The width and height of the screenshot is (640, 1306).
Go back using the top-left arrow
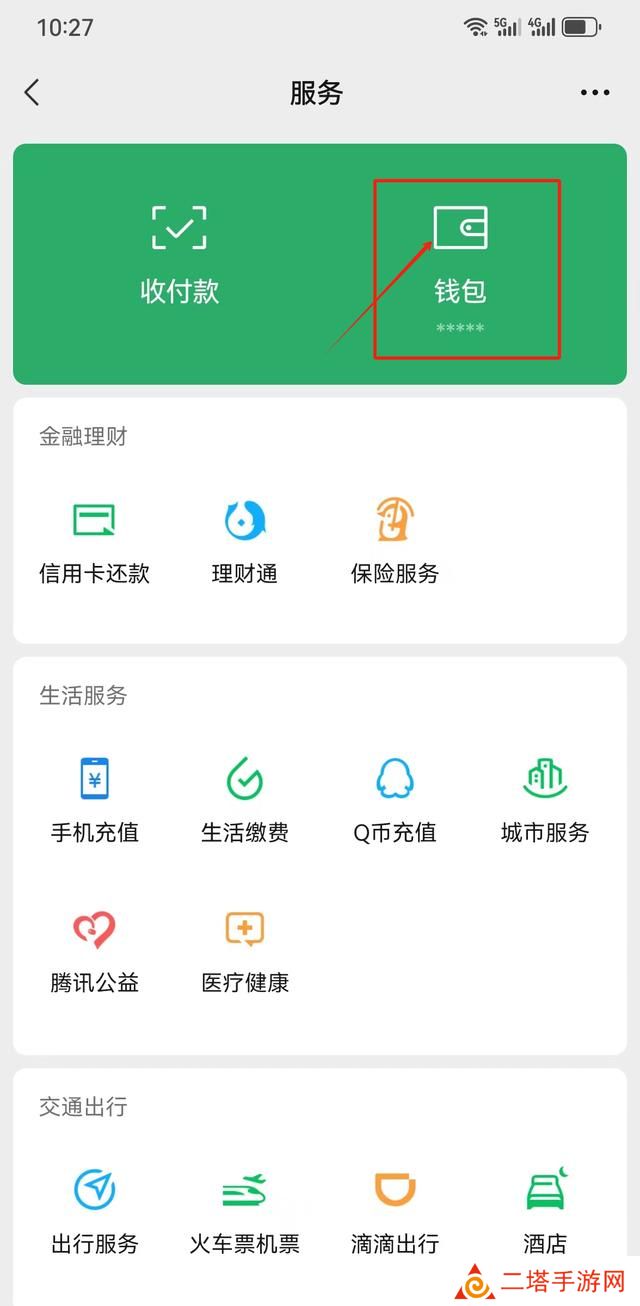[32, 93]
